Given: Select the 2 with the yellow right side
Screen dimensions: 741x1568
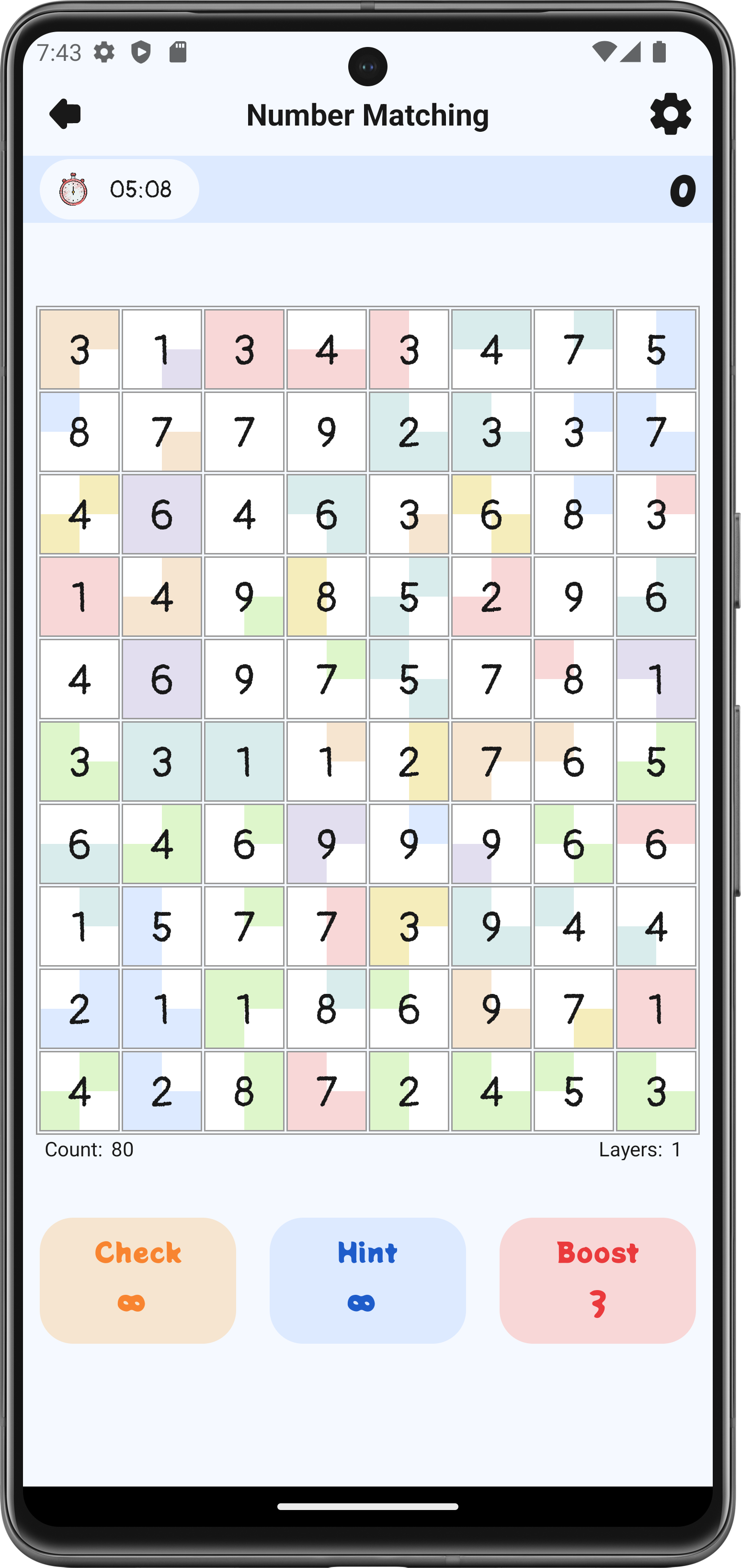Looking at the screenshot, I should tap(409, 761).
